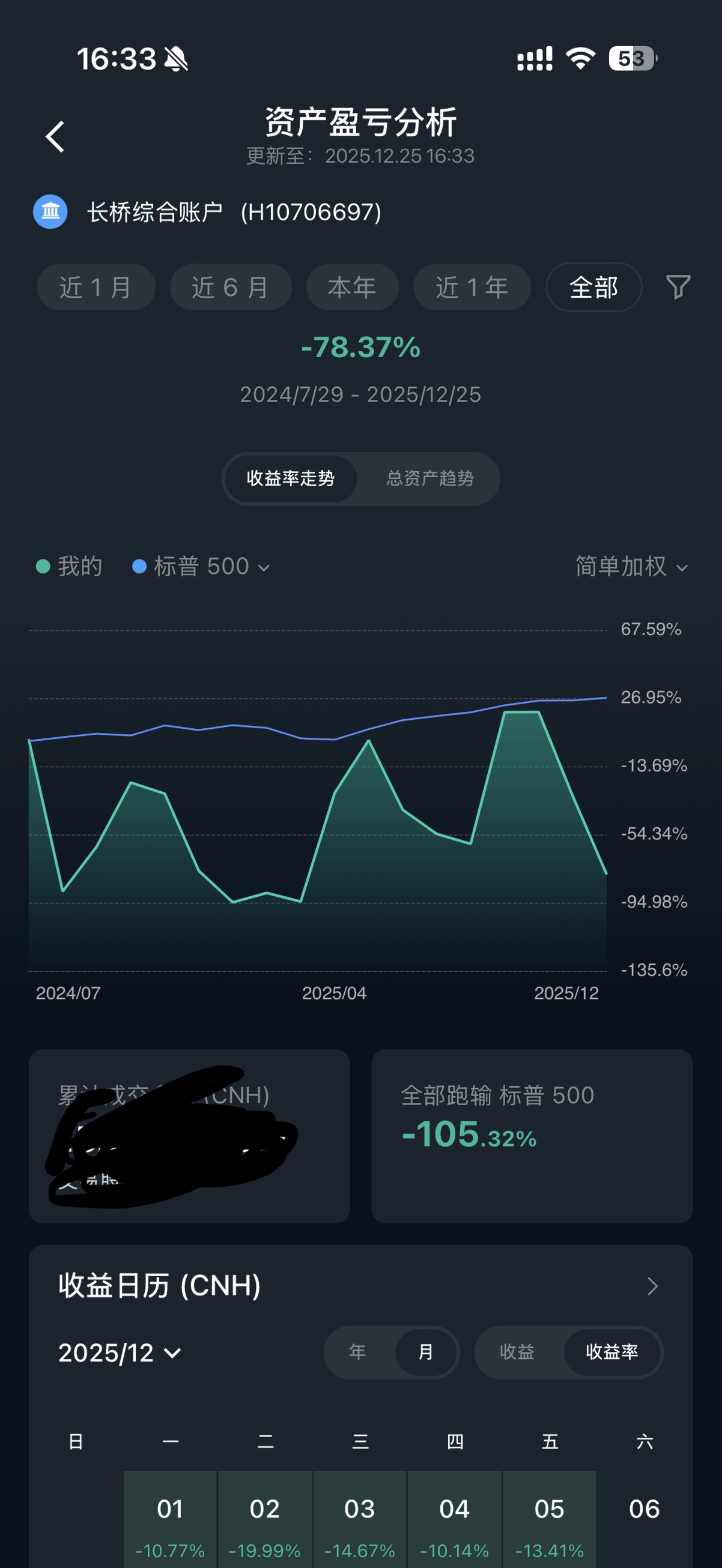Show 收益 amounts in calendar
Screen dimensions: 722x1568
coord(517,1352)
